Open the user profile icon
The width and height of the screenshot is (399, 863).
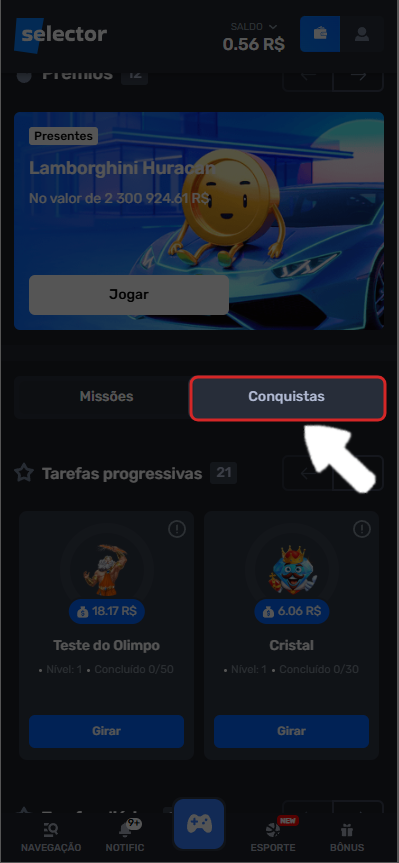pos(362,34)
